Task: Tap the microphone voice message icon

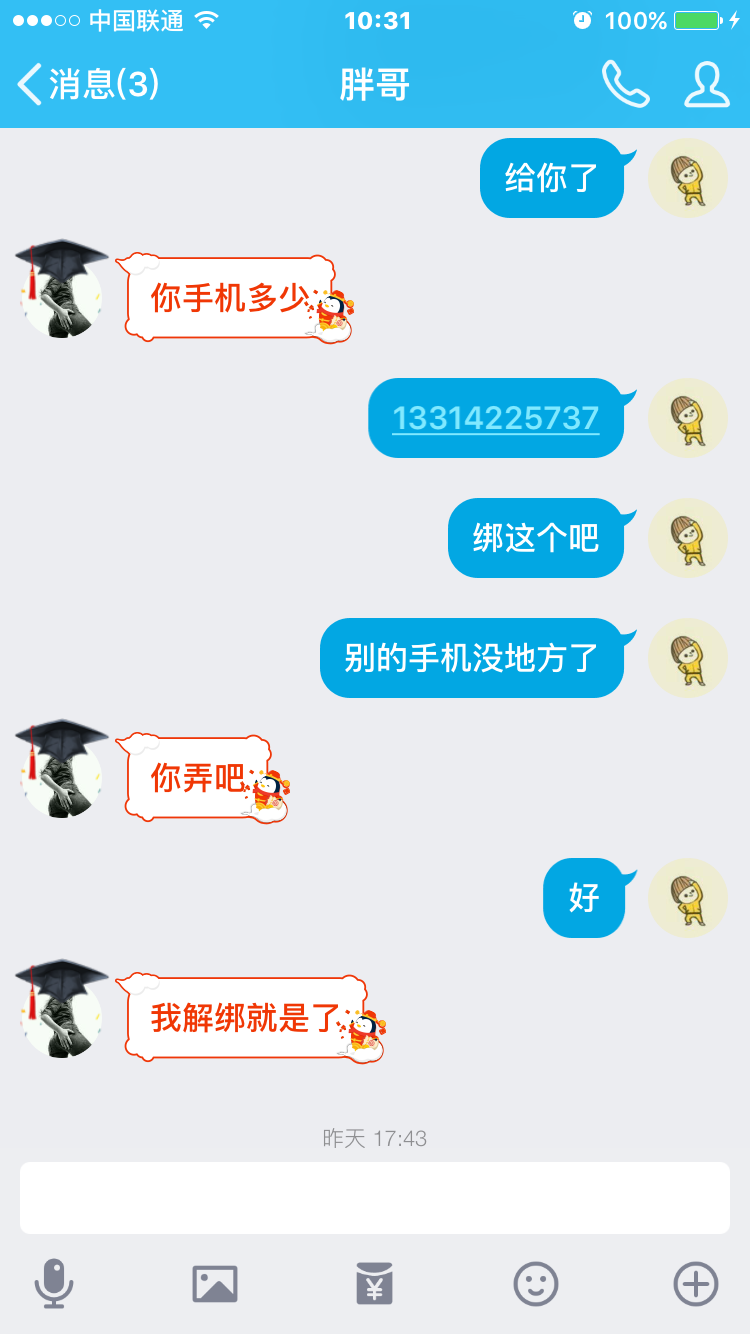Action: click(53, 1283)
